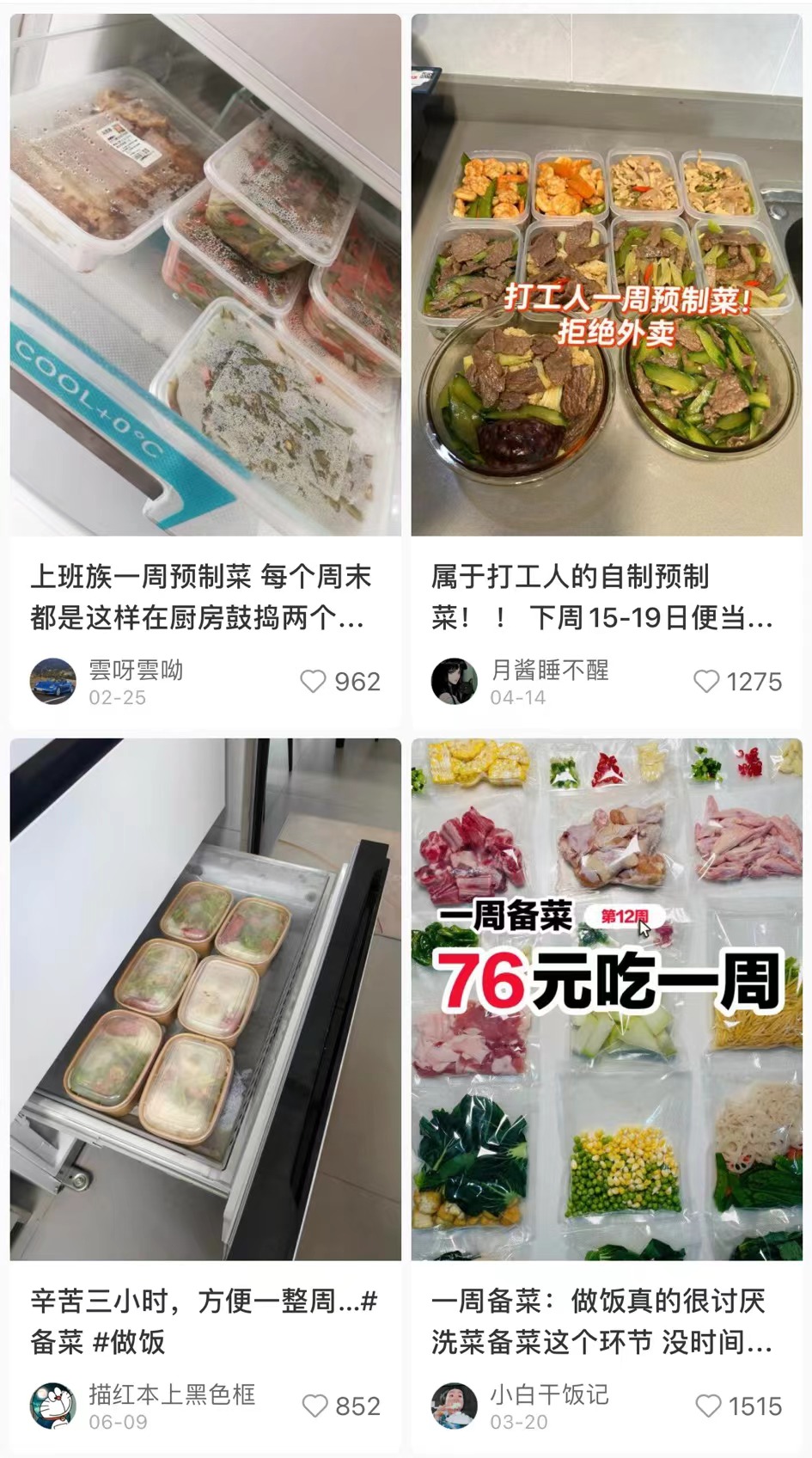
Task: Open the 上班族一周预制菜 post
Action: [205, 275]
